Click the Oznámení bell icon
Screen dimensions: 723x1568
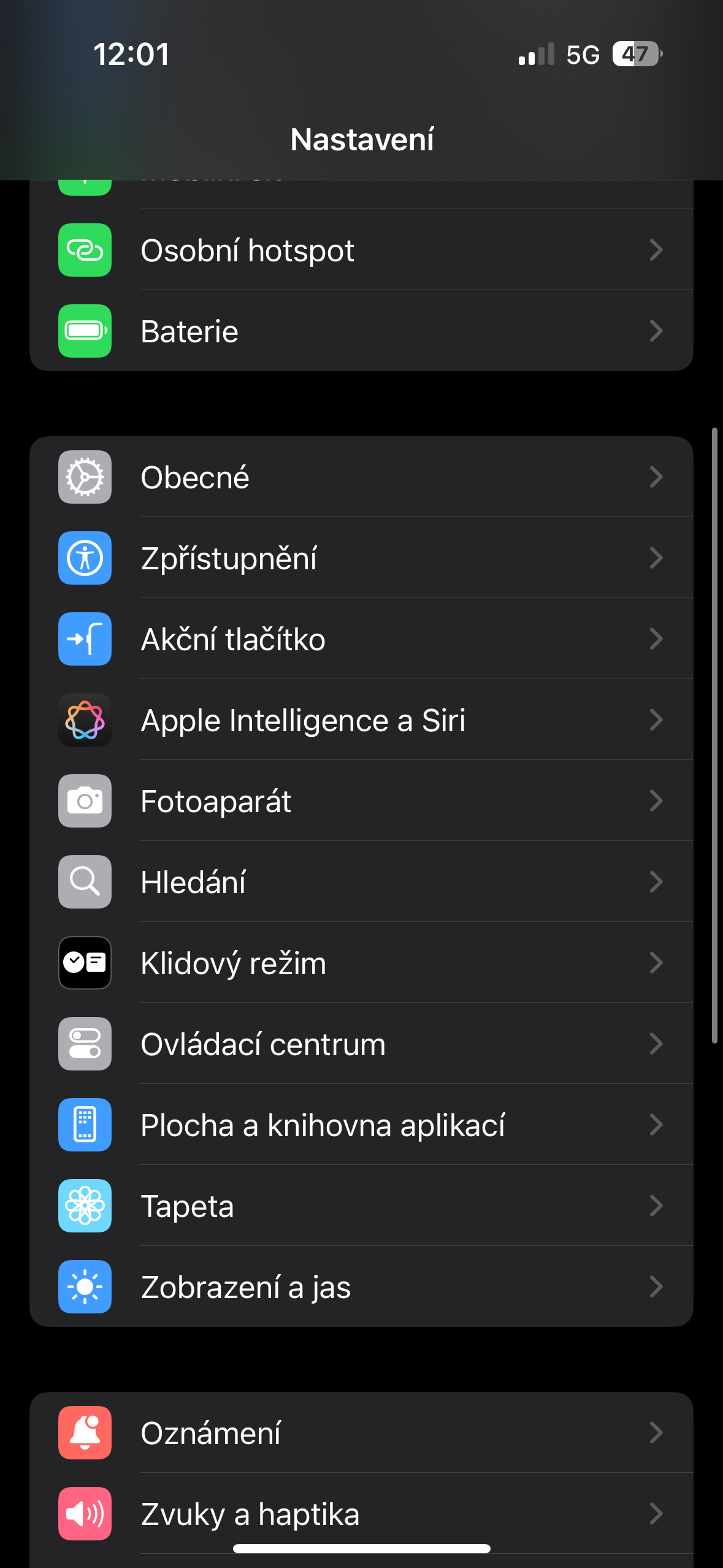pyautogui.click(x=85, y=1433)
